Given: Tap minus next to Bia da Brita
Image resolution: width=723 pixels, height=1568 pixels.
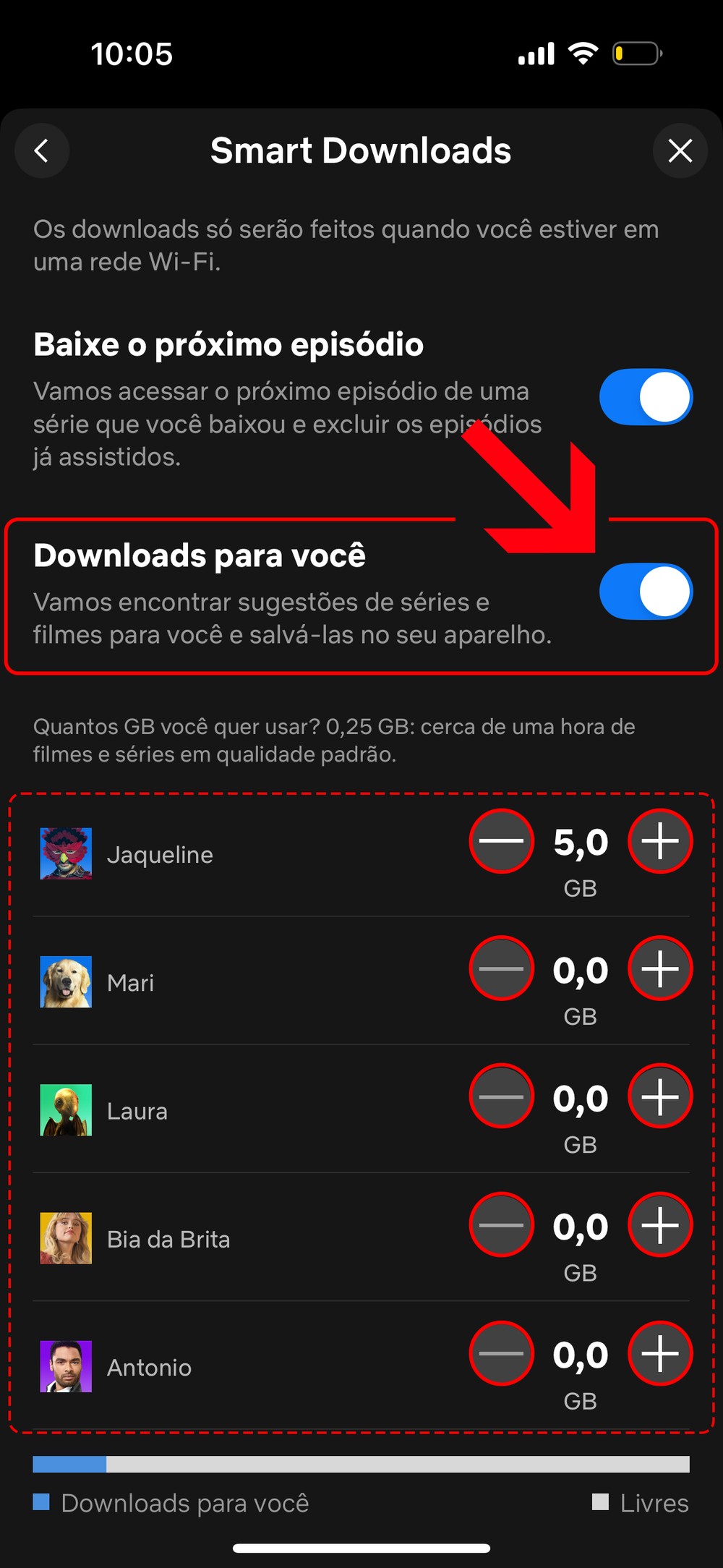Looking at the screenshot, I should tap(501, 1225).
